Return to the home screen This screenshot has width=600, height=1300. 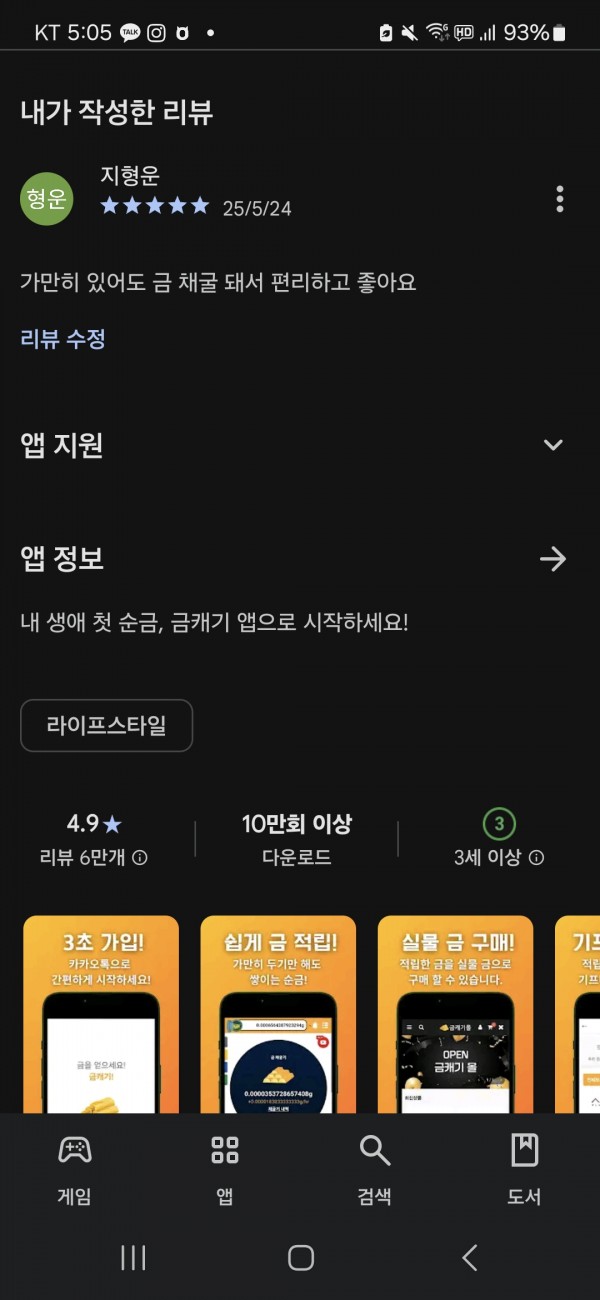(300, 1258)
